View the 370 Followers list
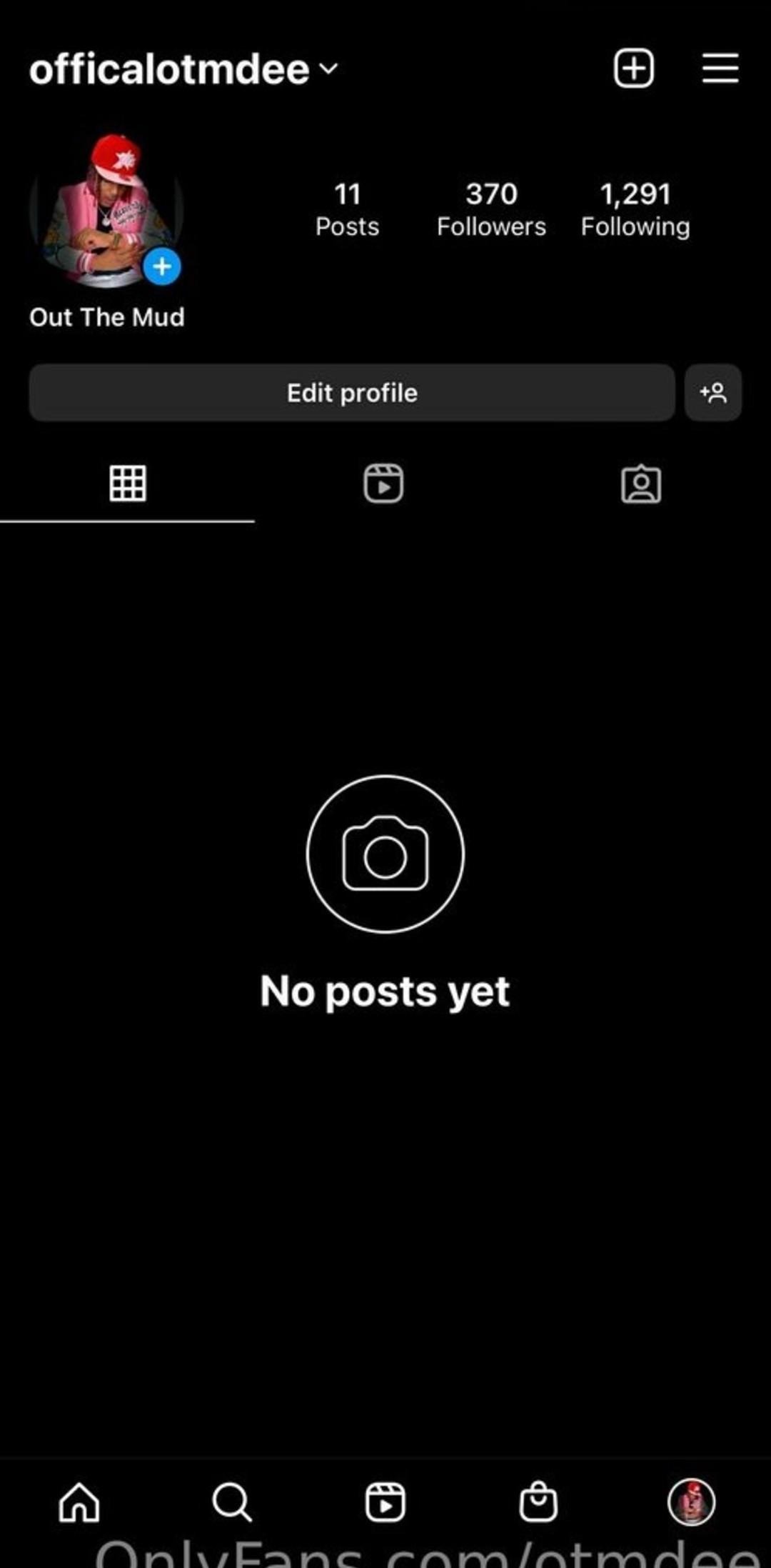Viewport: 771px width, 1568px height. pyautogui.click(x=491, y=209)
